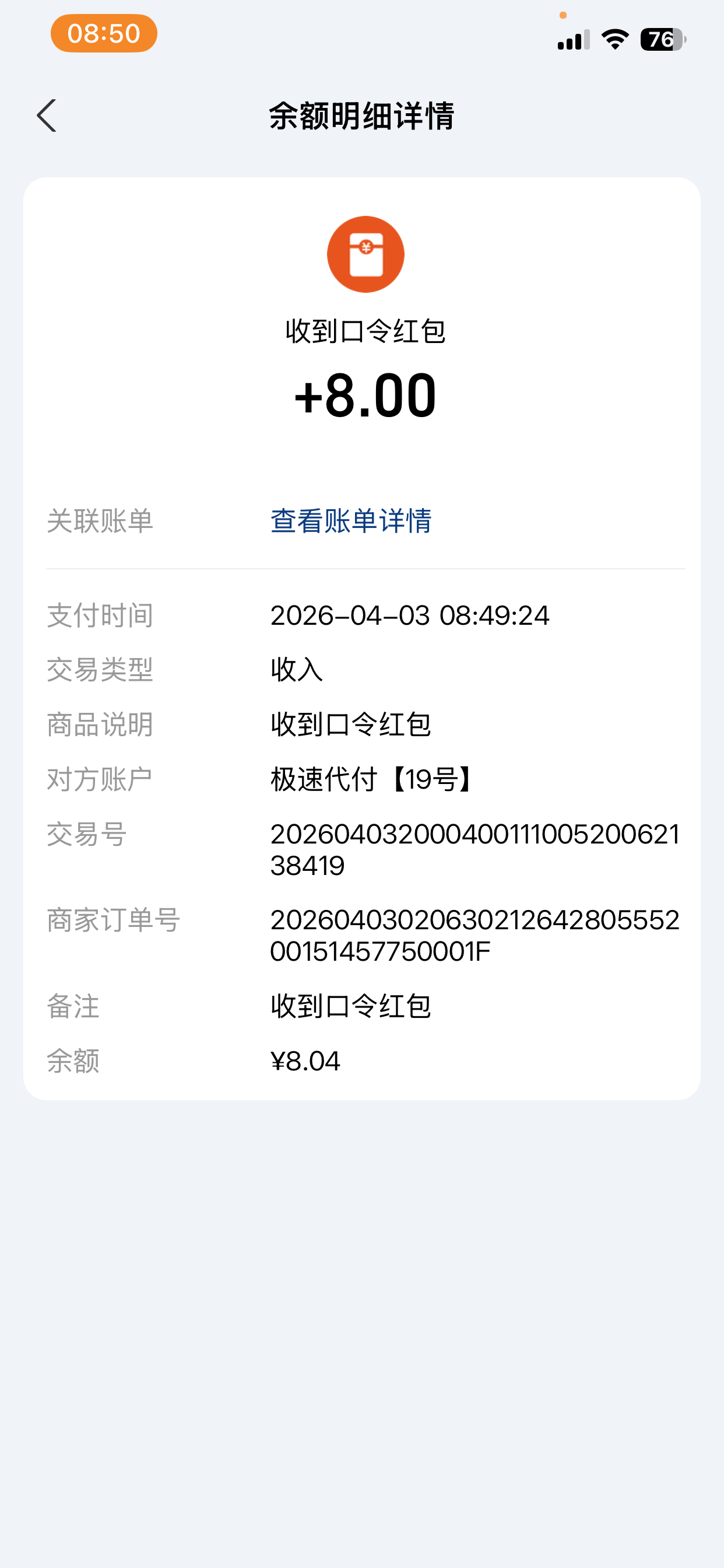Tap the 交易类型 income value 收入
Viewport: 724px width, 1568px height.
(x=296, y=670)
